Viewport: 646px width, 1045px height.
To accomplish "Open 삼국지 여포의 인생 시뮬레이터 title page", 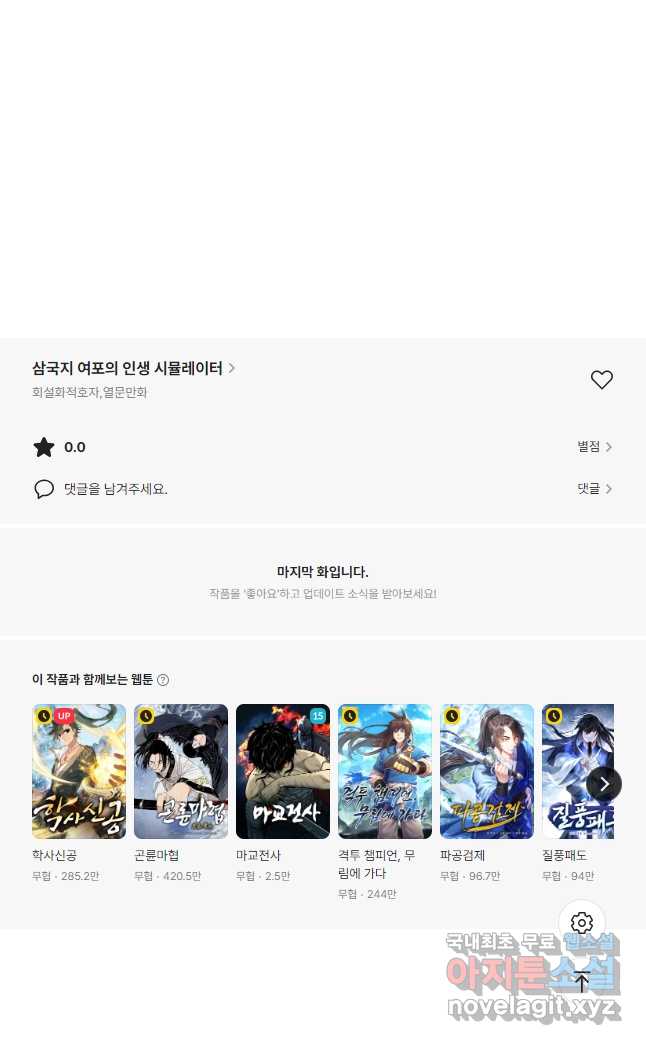I will point(133,368).
